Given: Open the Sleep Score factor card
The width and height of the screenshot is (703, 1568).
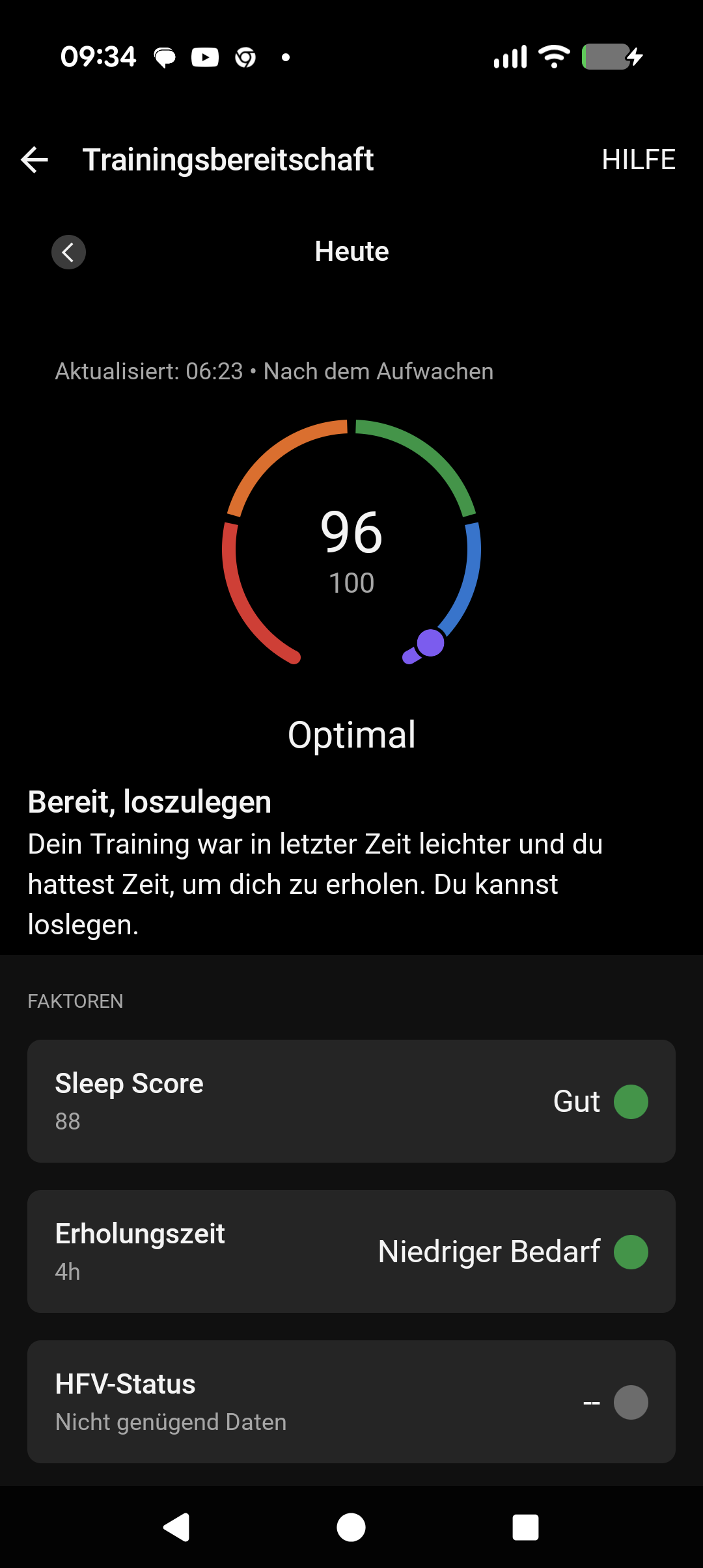Looking at the screenshot, I should pos(351,1101).
